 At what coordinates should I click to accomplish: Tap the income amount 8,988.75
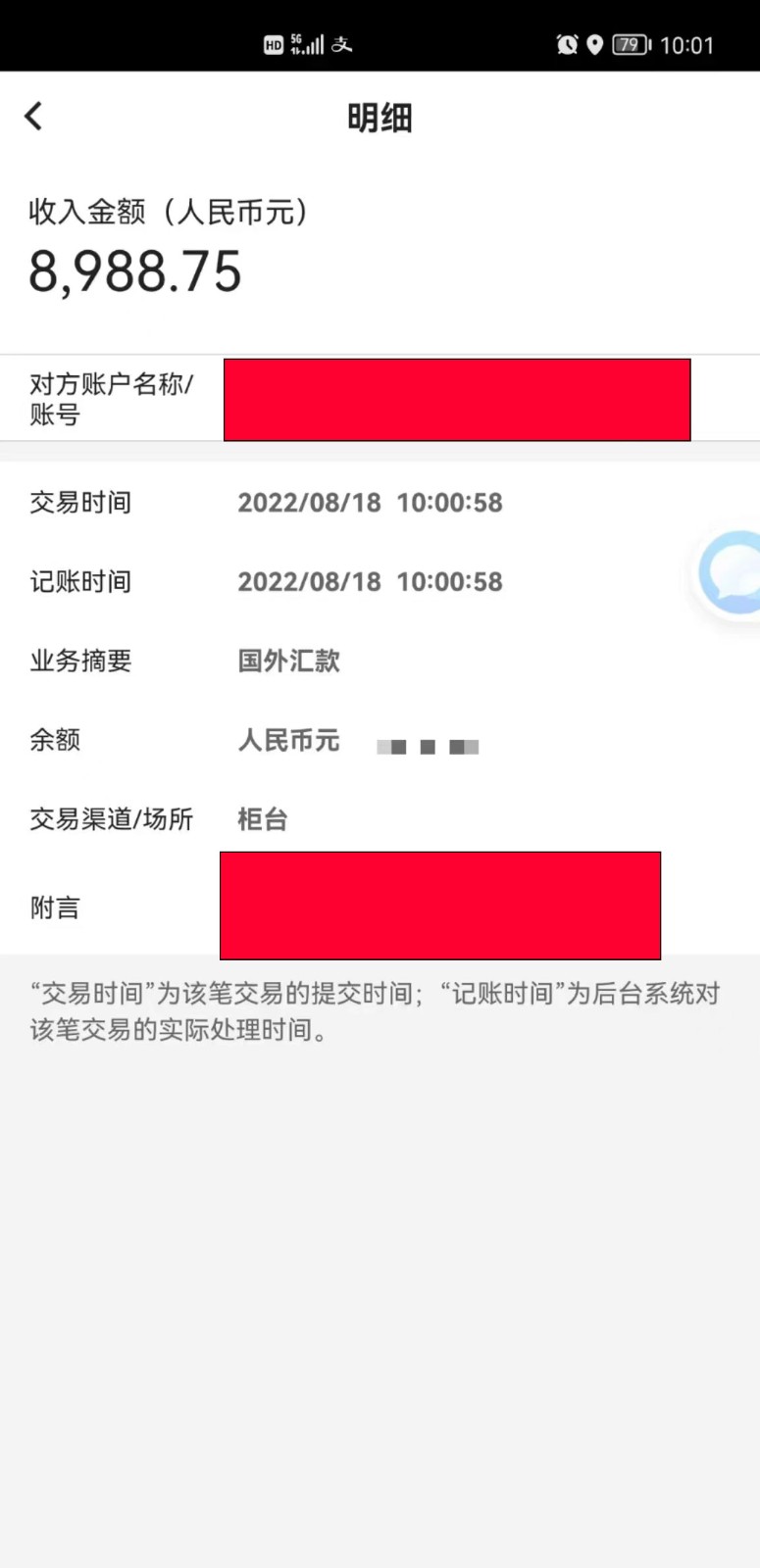coord(134,271)
